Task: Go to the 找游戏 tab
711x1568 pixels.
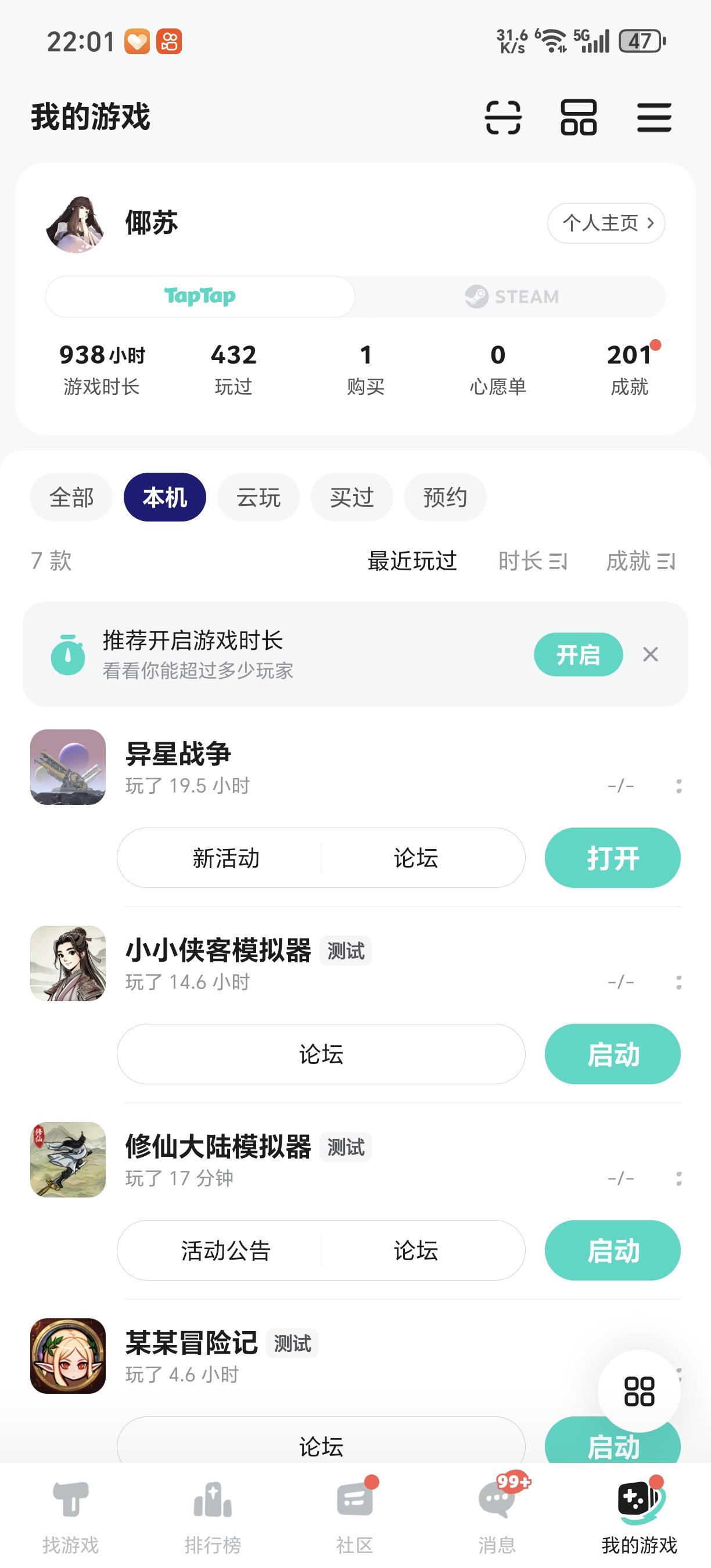Action: (x=71, y=1516)
